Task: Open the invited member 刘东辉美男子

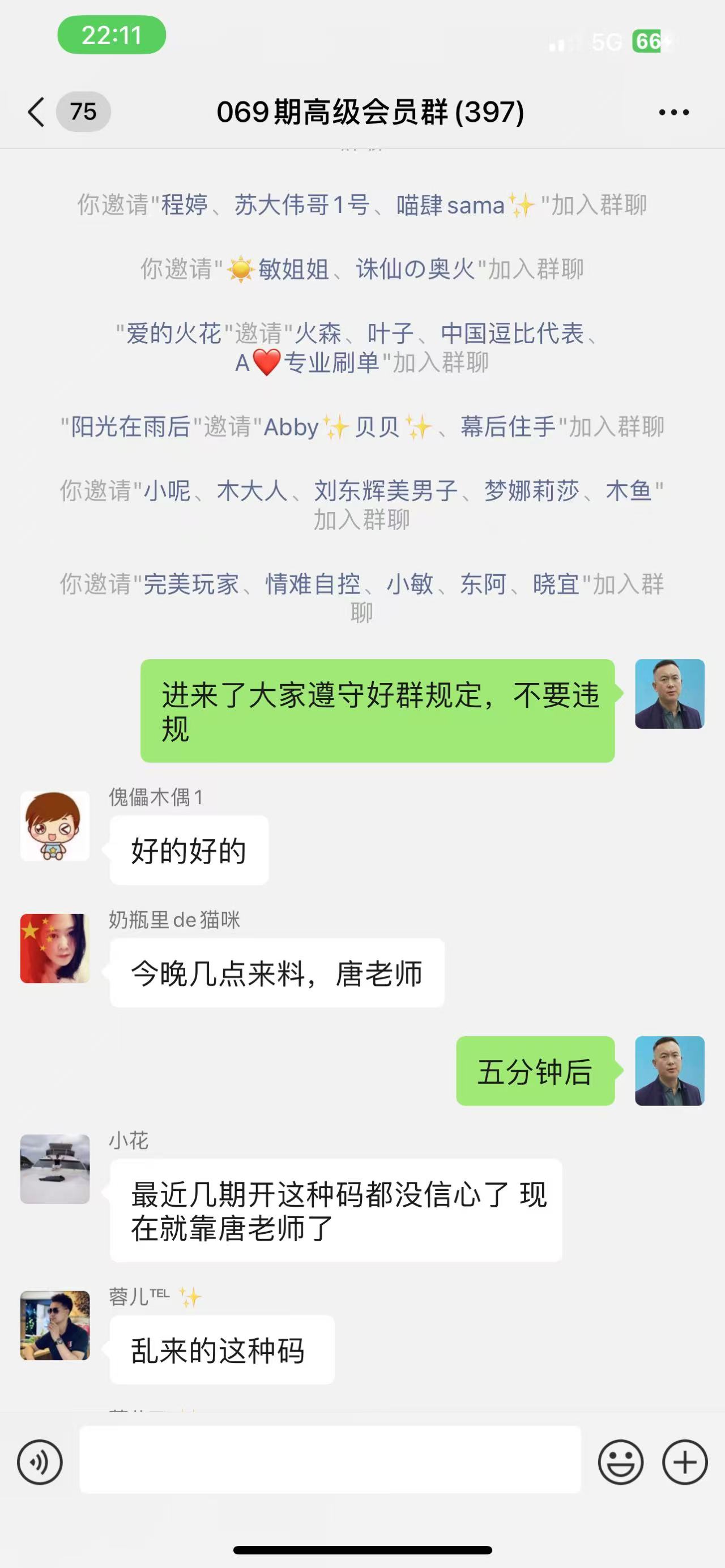Action: (x=385, y=491)
